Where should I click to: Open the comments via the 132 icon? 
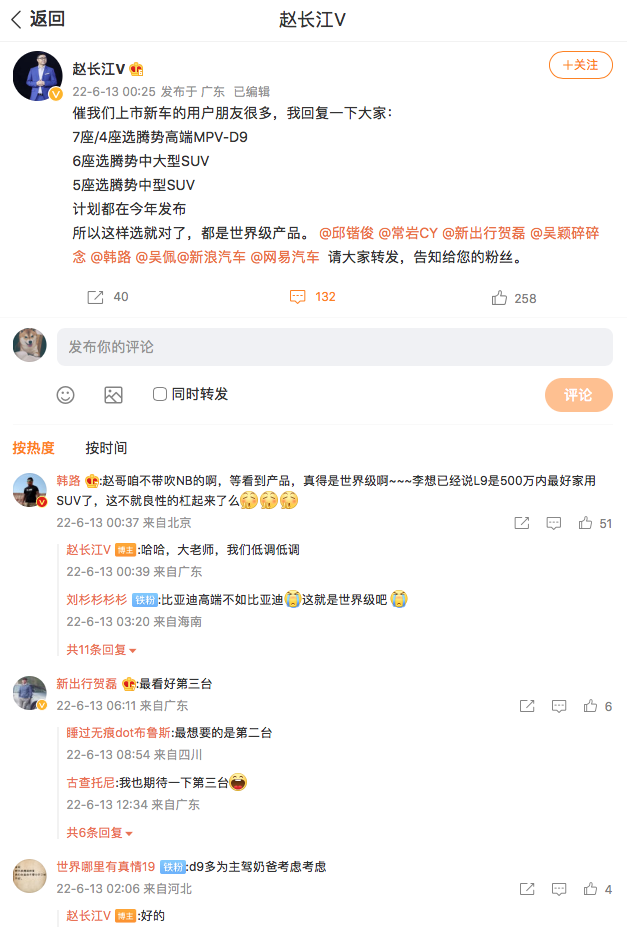(297, 297)
